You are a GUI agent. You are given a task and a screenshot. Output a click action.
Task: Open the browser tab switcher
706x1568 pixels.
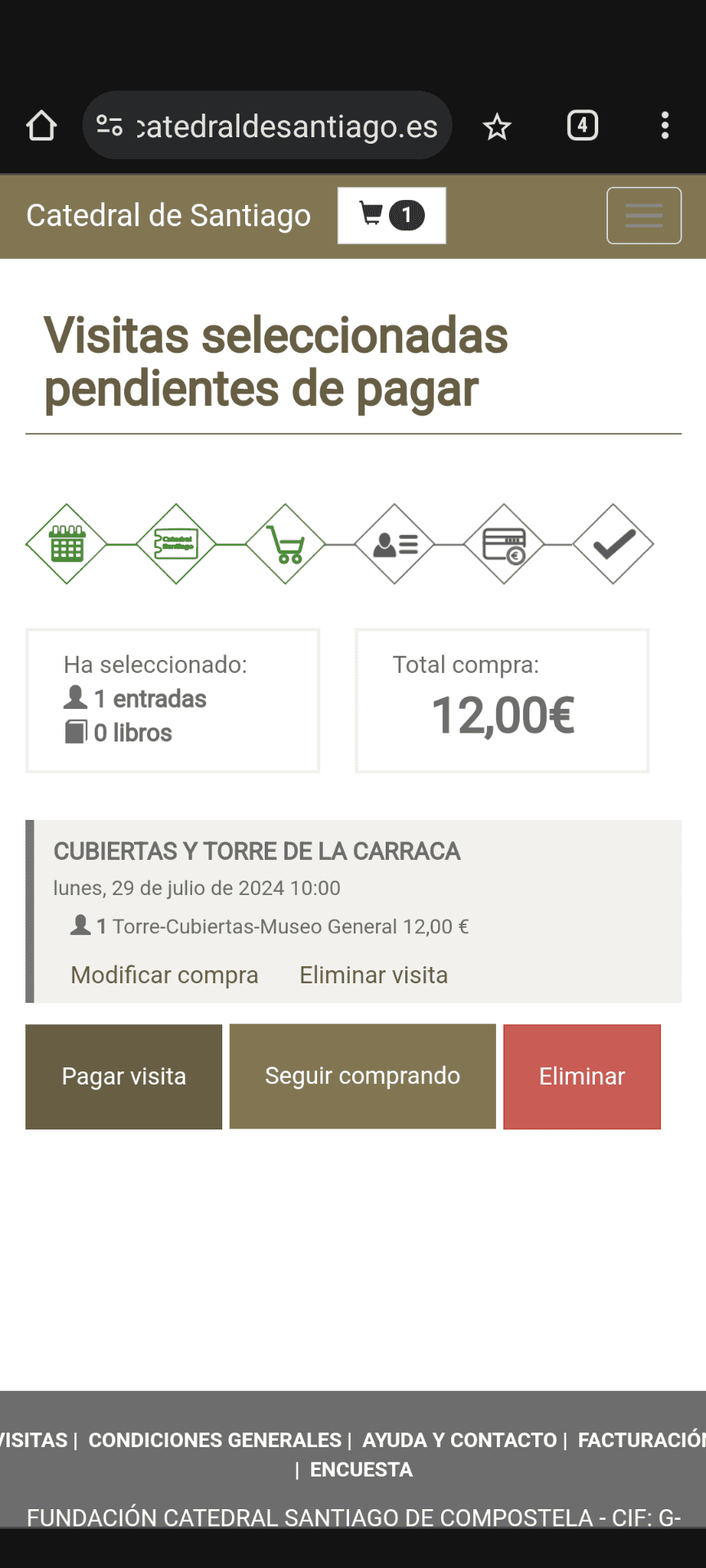coord(583,126)
